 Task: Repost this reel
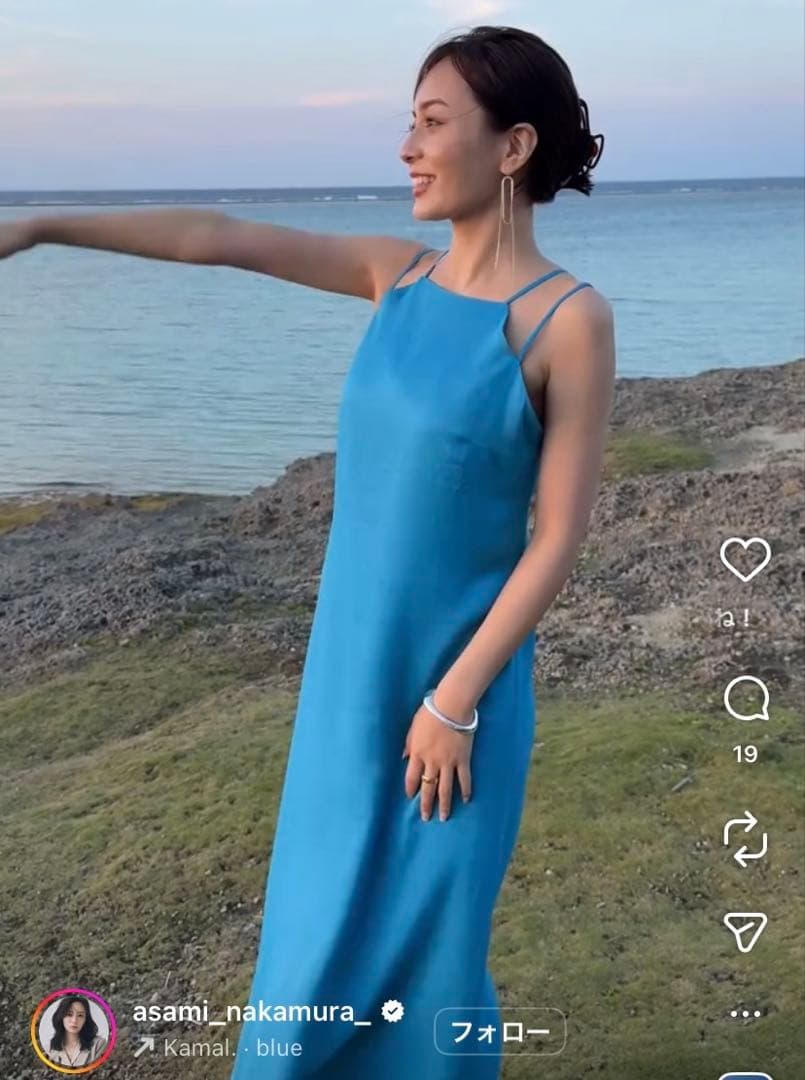[746, 839]
